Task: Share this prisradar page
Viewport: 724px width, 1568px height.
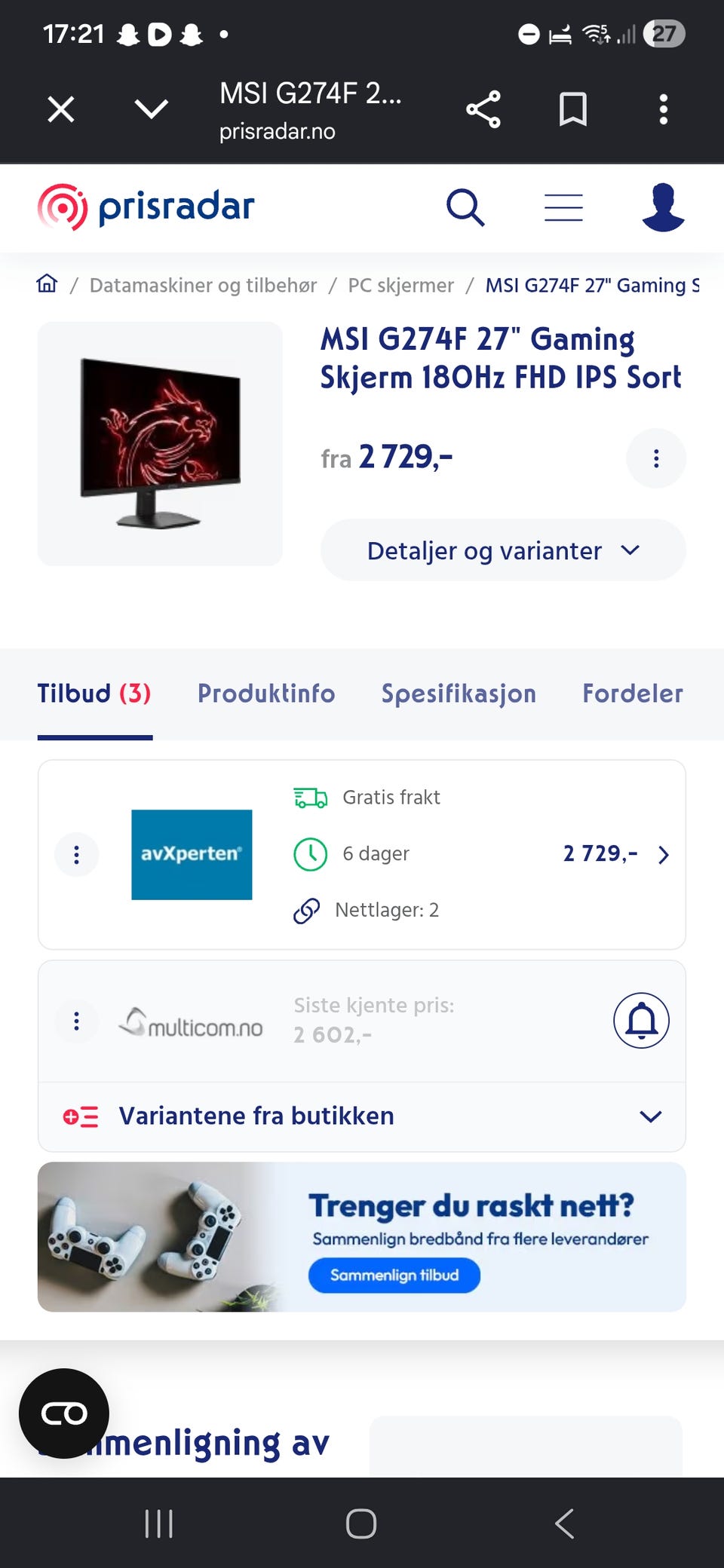Action: pos(483,109)
